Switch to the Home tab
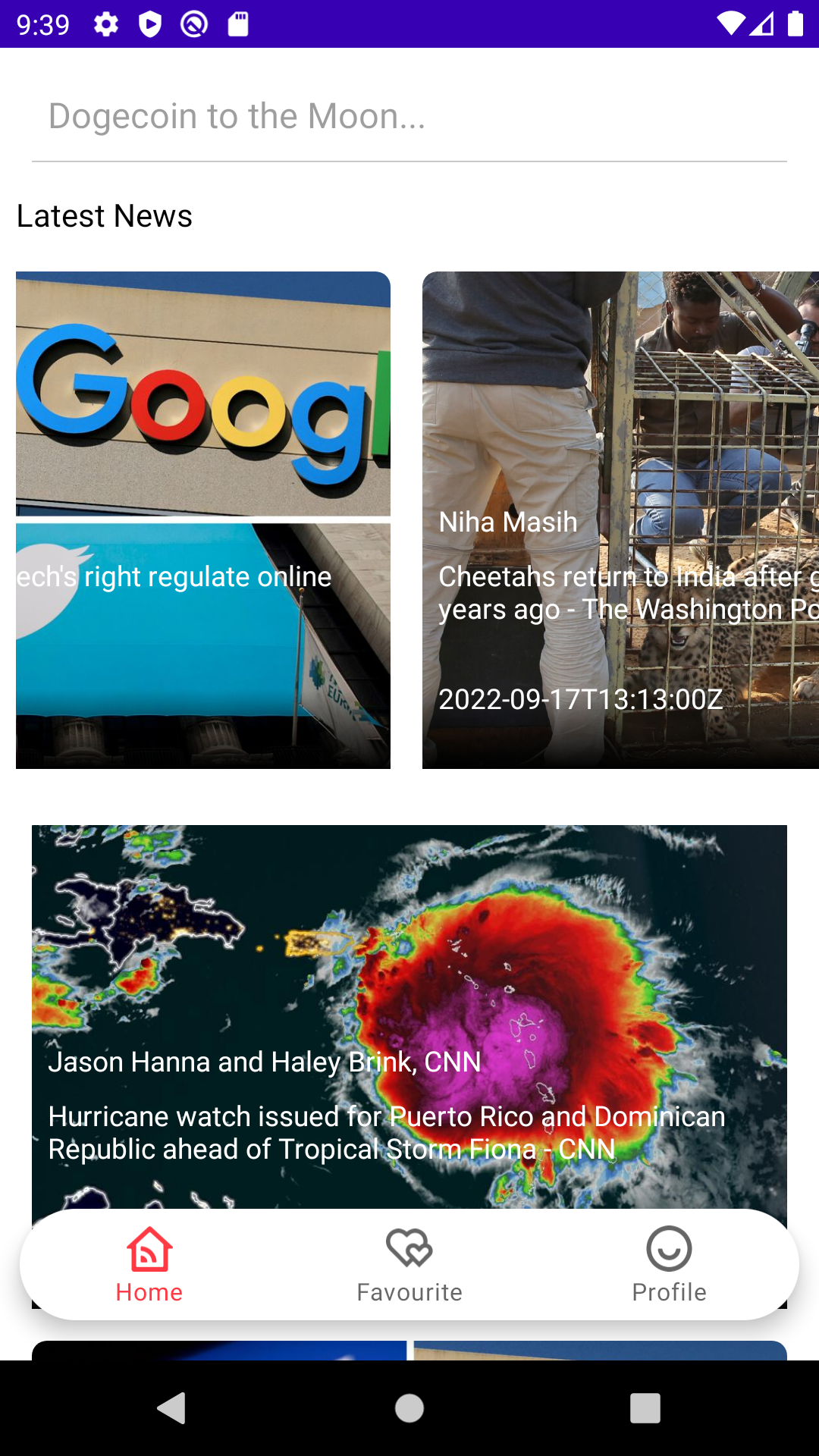The height and width of the screenshot is (1456, 819). coord(149,1265)
